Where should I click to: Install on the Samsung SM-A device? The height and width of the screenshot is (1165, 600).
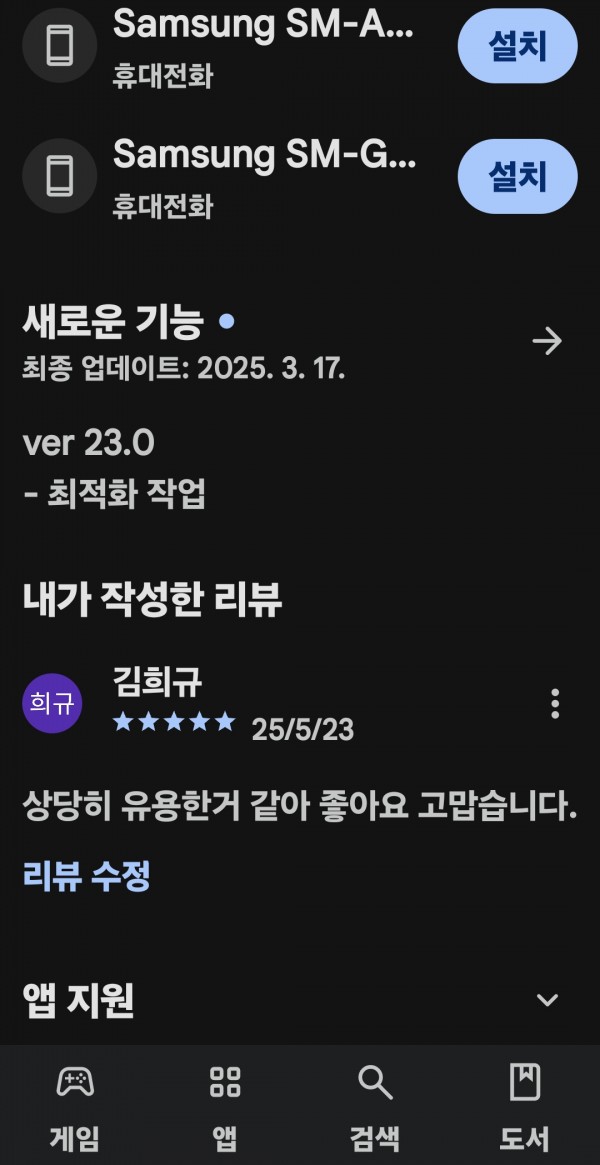pyautogui.click(x=518, y=46)
